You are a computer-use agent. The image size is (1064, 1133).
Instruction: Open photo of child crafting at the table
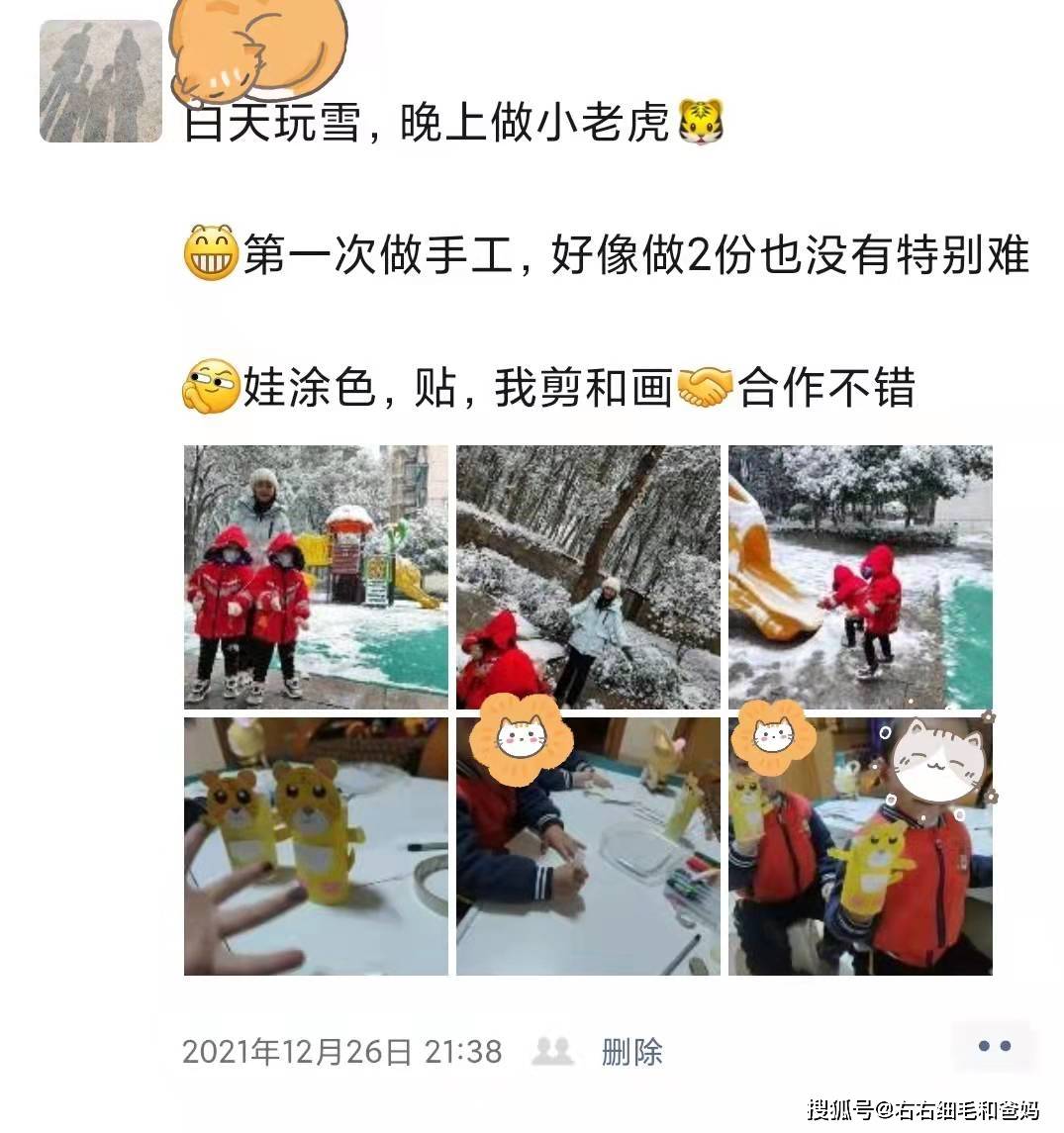(588, 846)
